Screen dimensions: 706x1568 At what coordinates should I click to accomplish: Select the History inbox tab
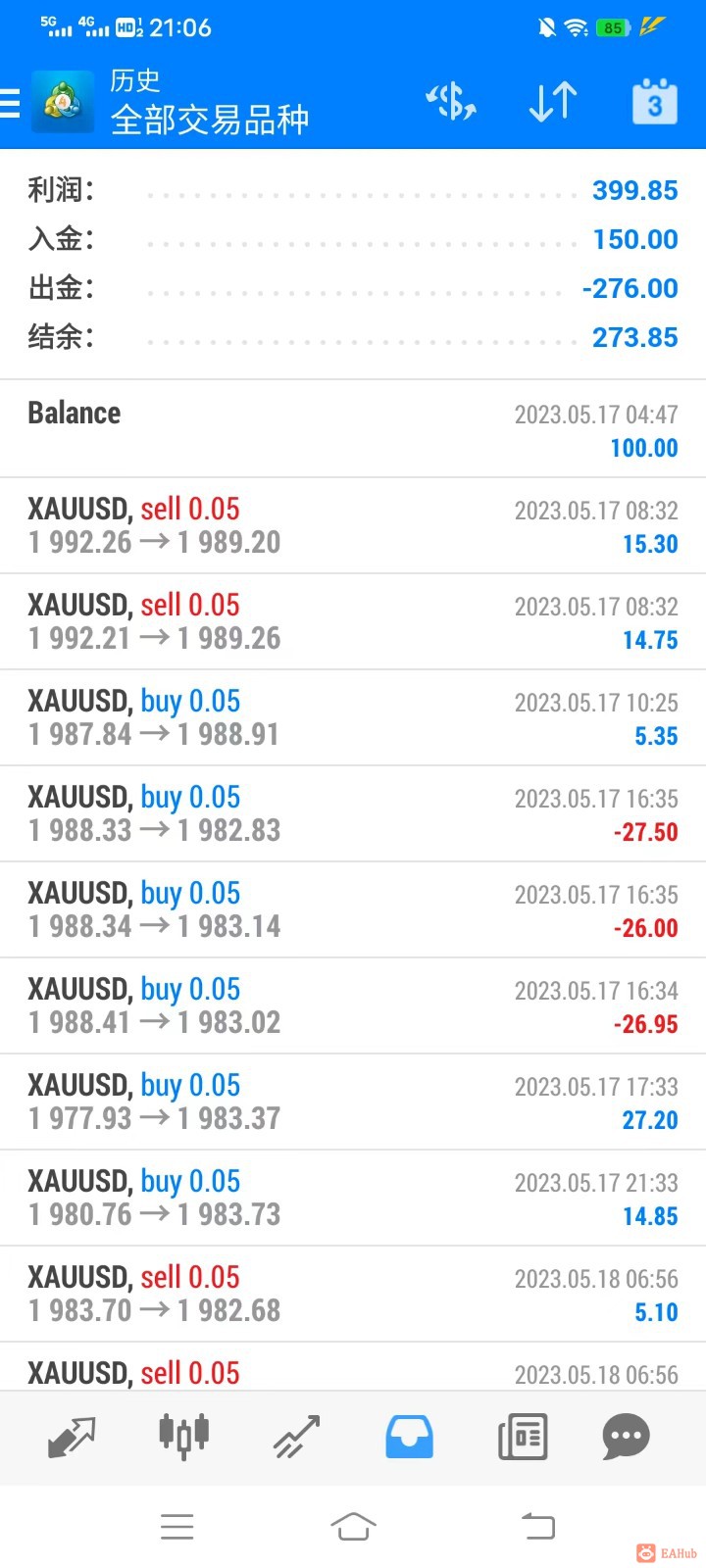[x=409, y=1437]
